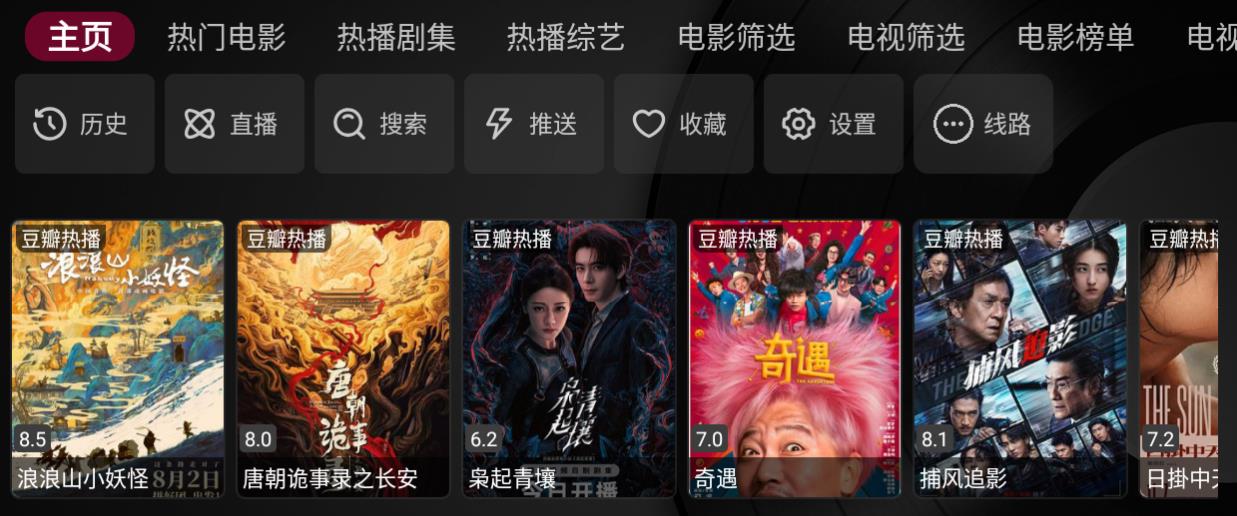
Task: Open the 浪浪山小妖怪 movie card
Action: click(118, 358)
